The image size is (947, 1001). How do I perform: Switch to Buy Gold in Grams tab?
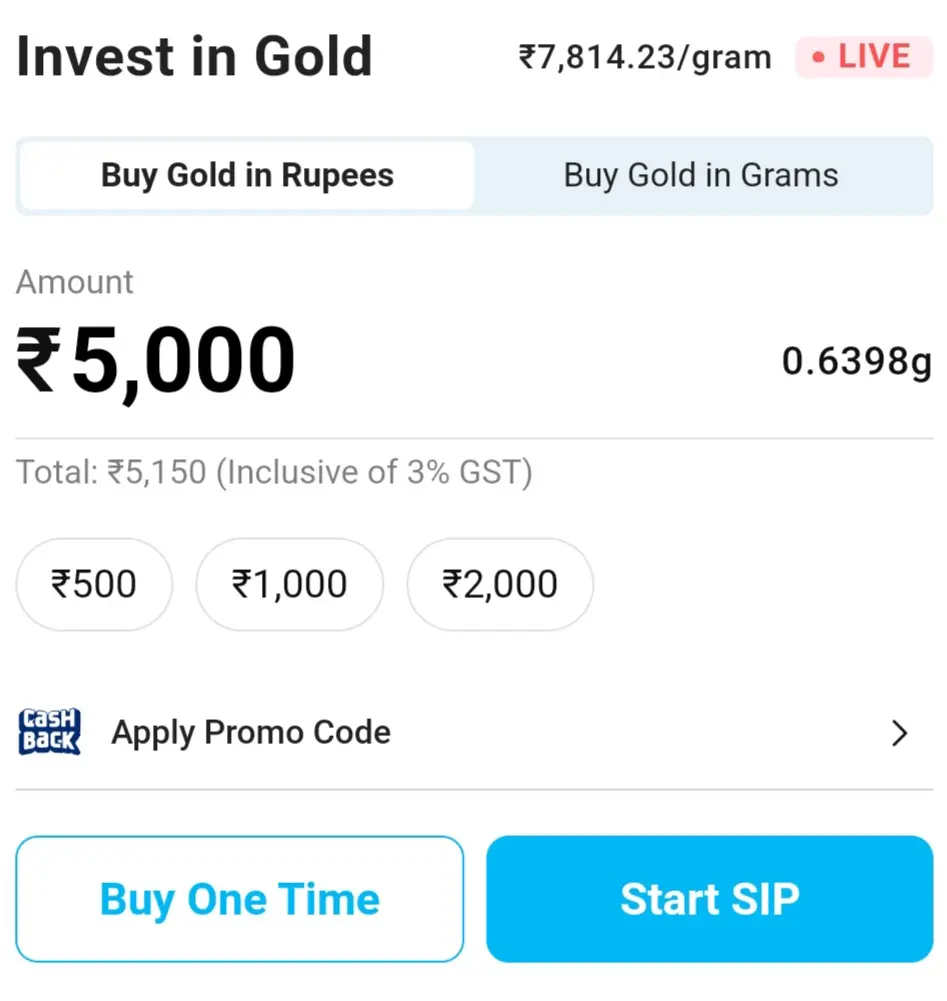(700, 176)
